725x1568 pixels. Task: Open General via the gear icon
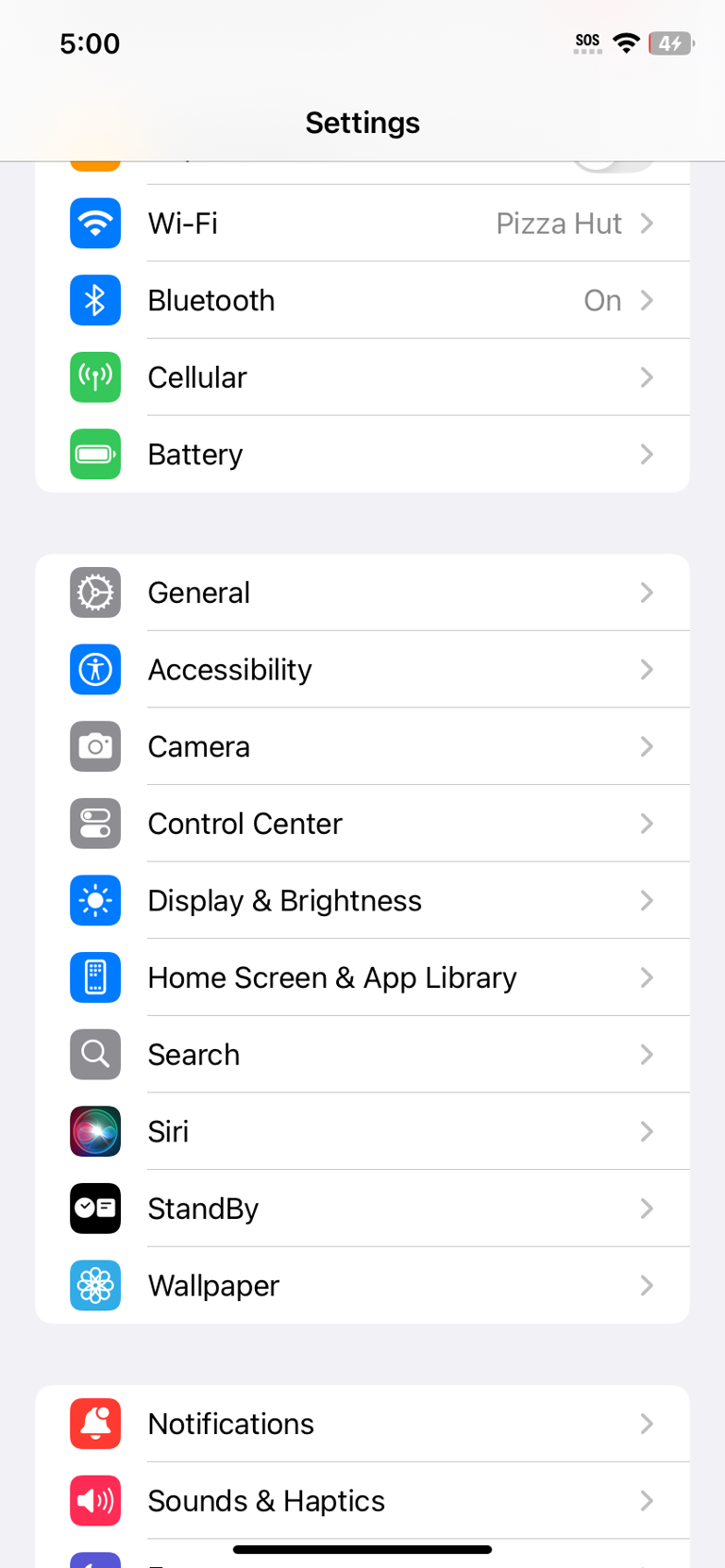pos(94,592)
